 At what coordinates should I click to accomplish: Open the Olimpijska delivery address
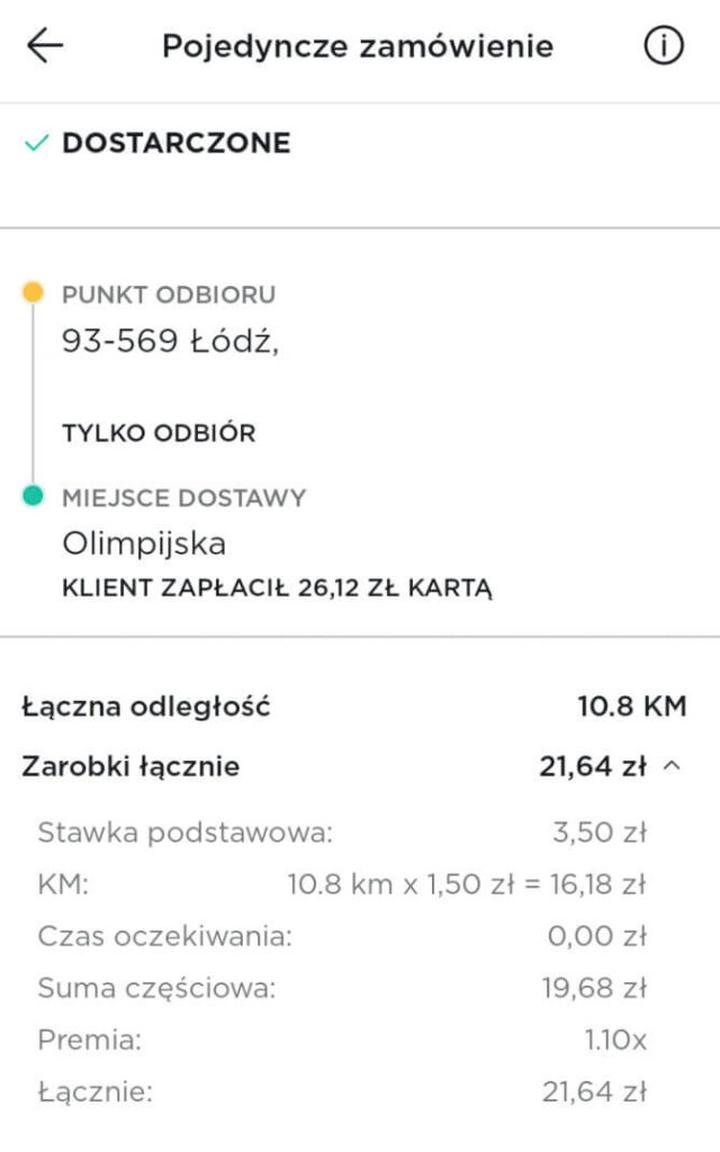coord(145,544)
